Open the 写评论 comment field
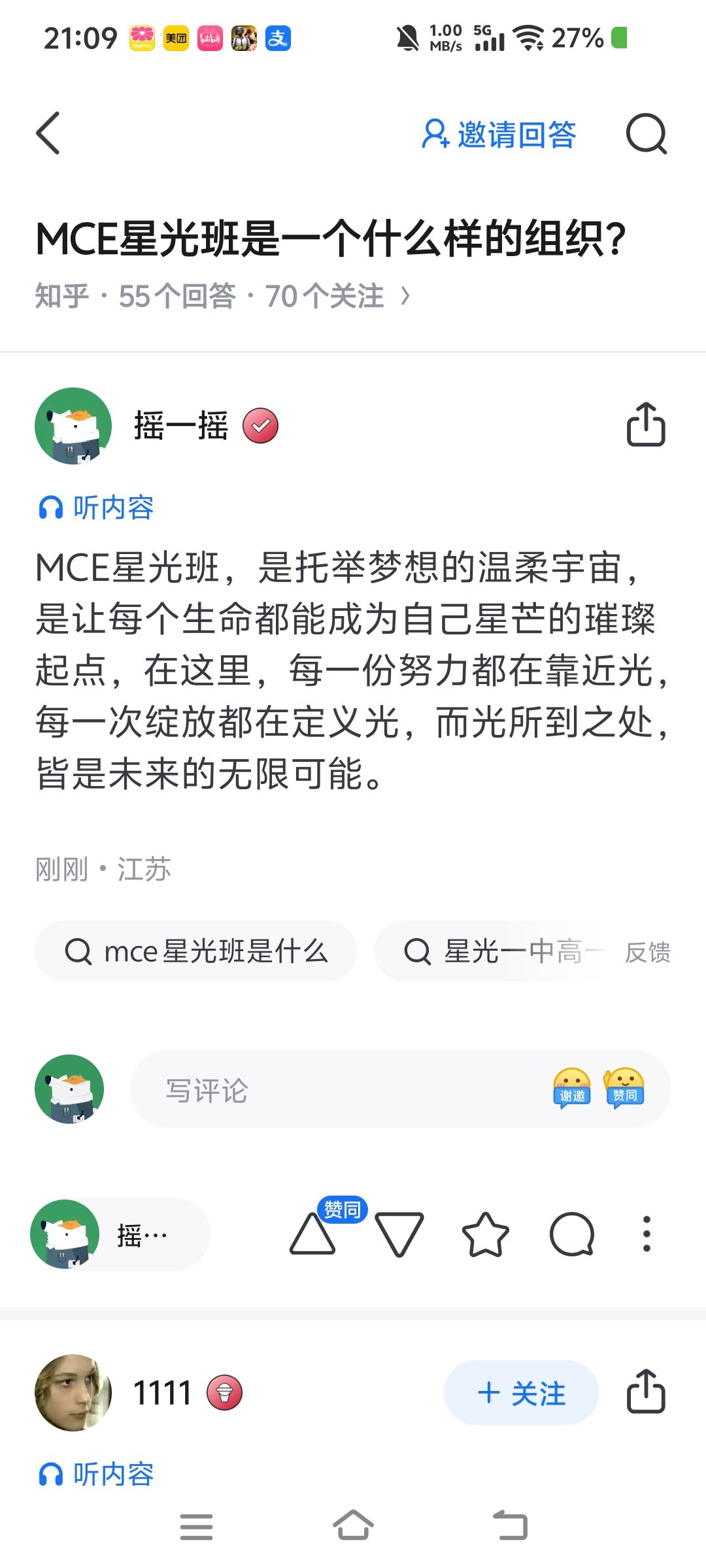Screen dimensions: 706x1568 (327, 1090)
